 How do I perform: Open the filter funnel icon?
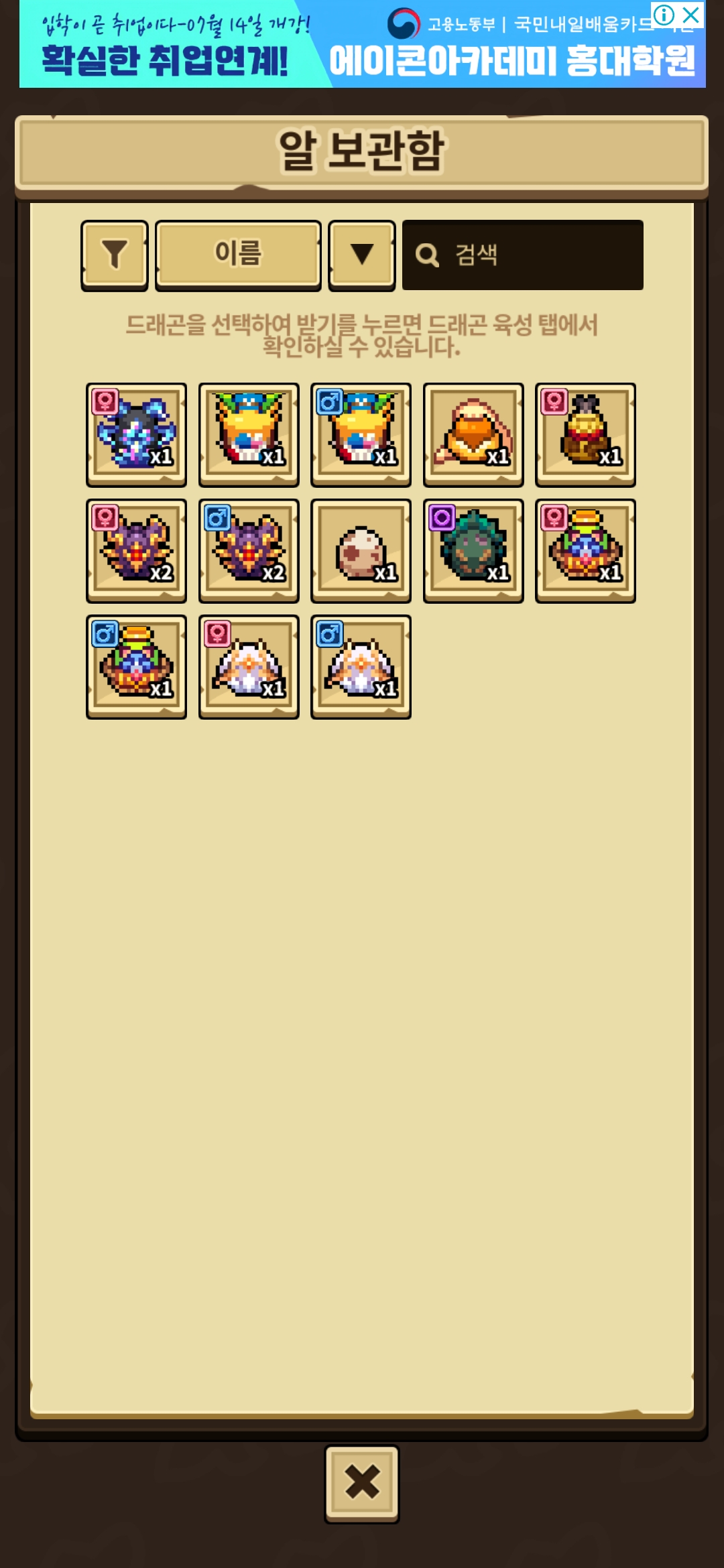coord(115,255)
